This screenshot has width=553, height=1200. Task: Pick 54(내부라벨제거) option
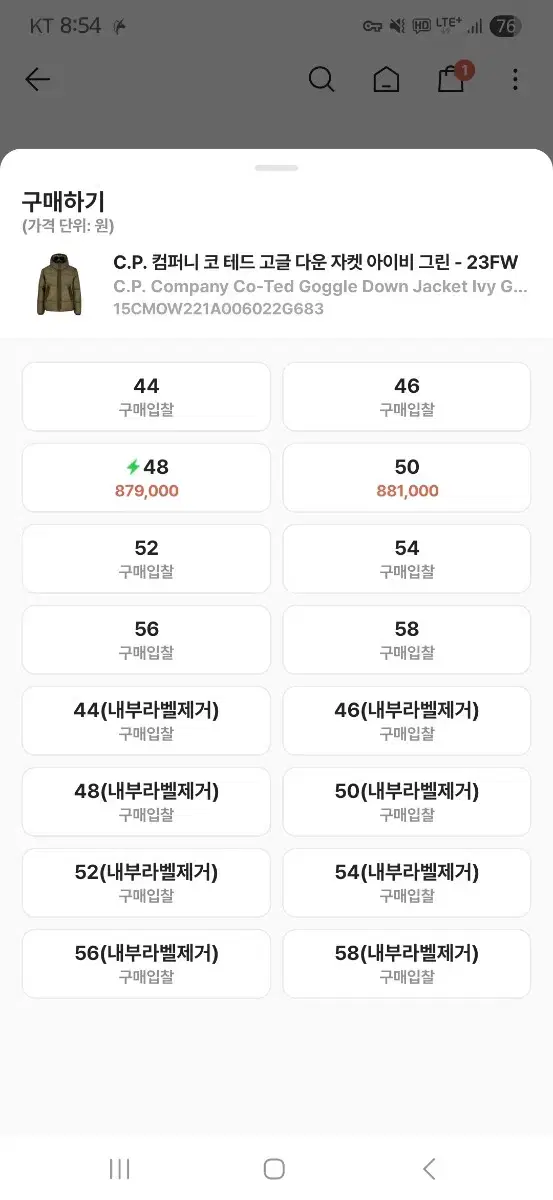[407, 883]
